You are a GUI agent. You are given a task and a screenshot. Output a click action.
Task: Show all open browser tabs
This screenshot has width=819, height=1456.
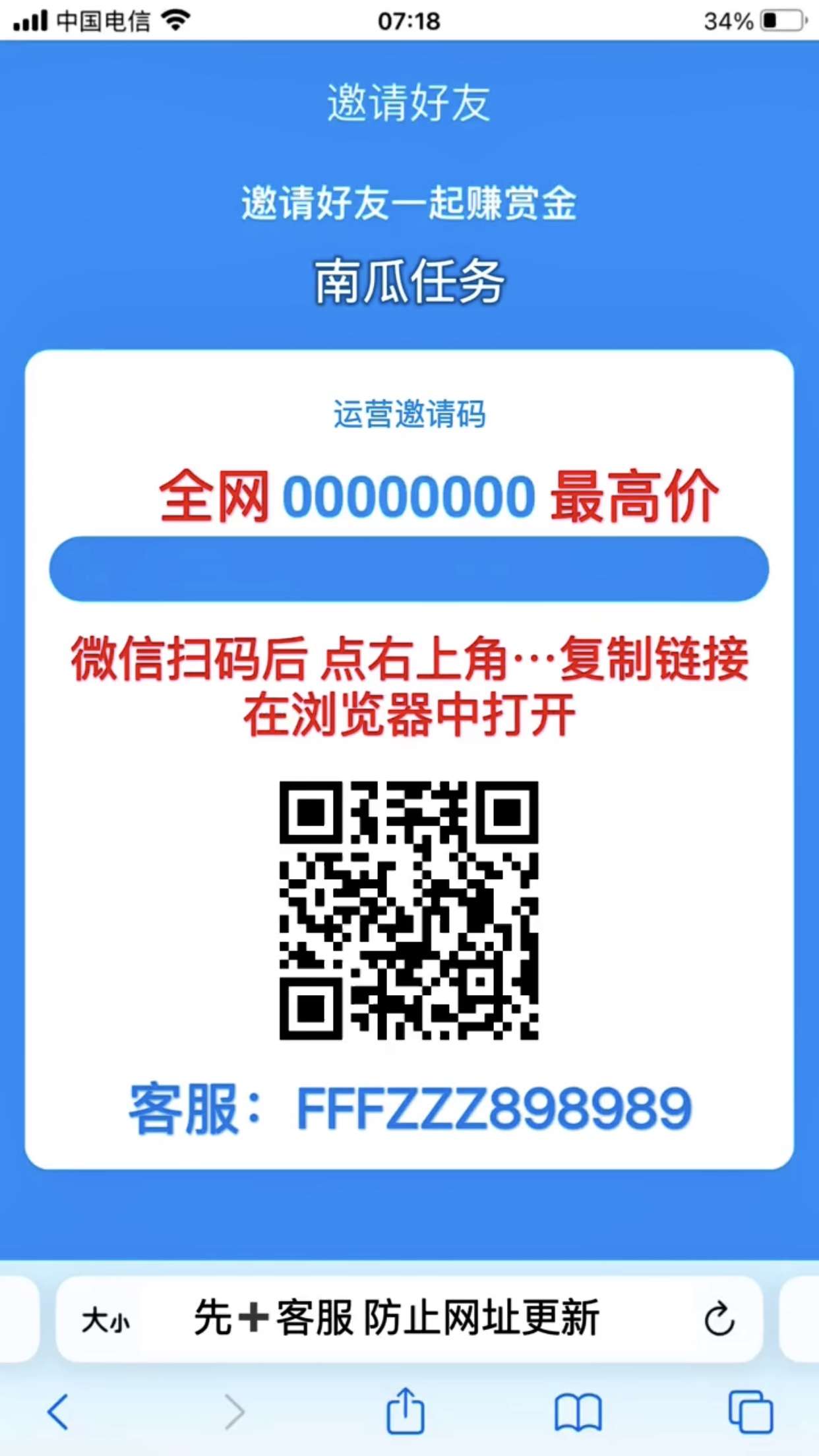750,1412
